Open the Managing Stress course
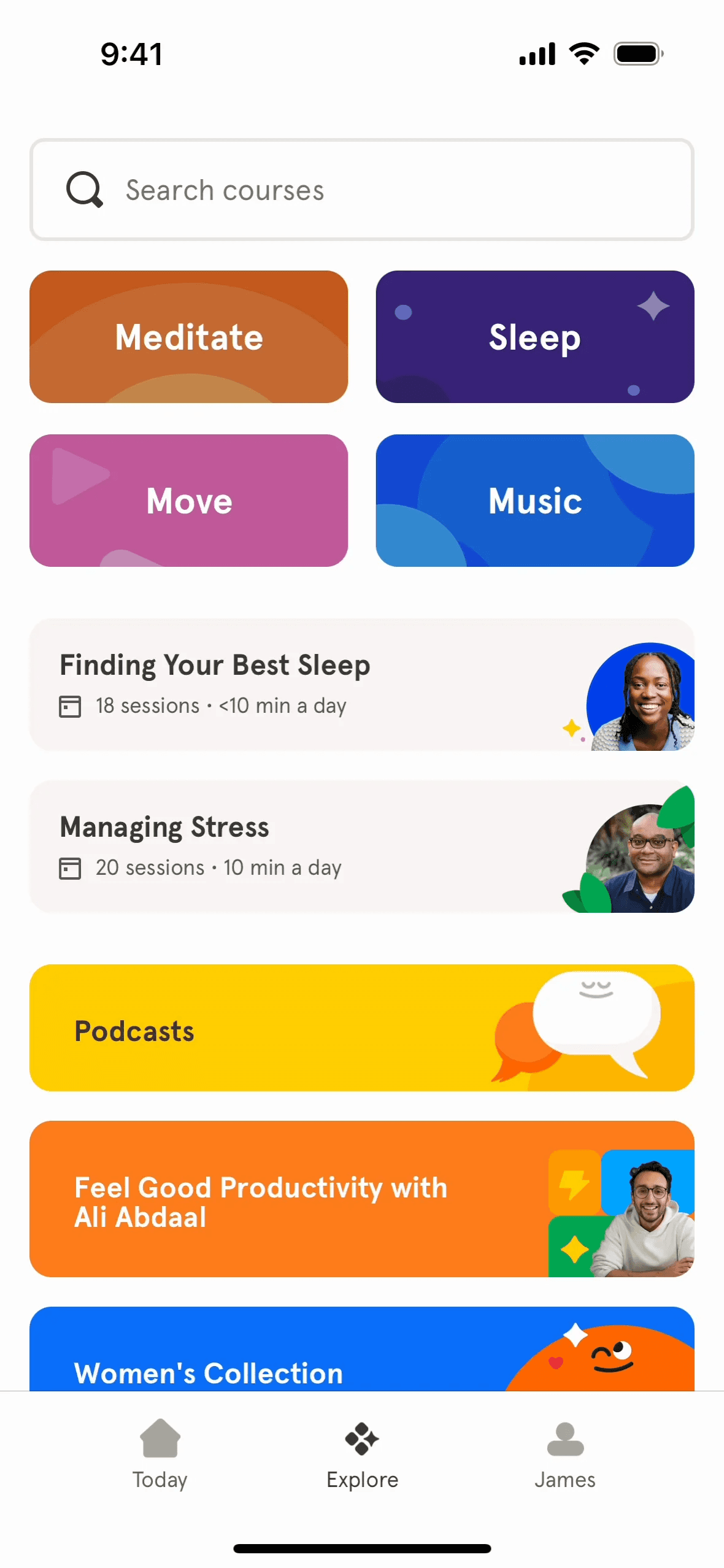Screen dimensions: 724x1568 tap(362, 847)
